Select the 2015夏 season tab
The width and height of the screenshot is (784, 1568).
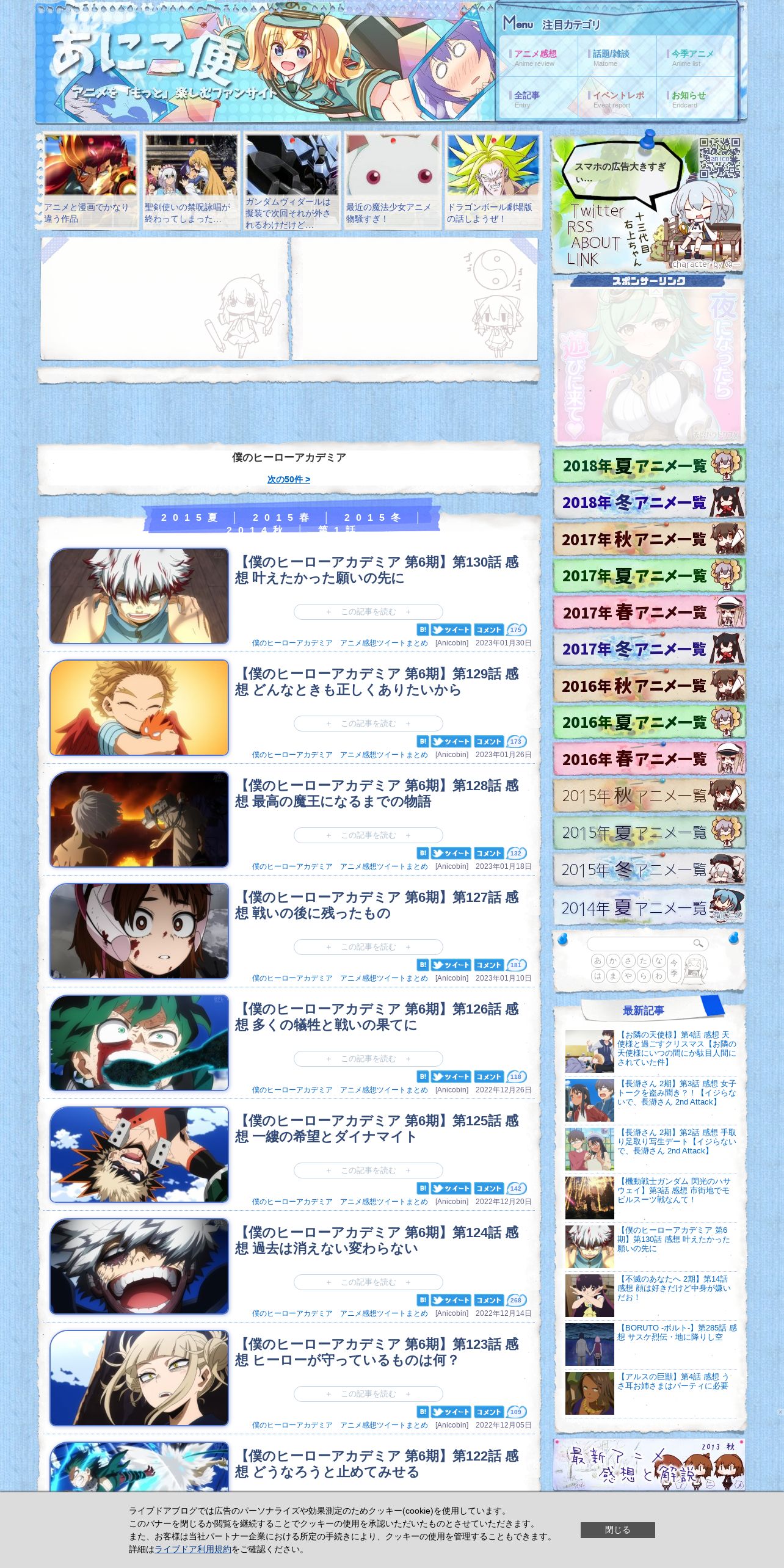pyautogui.click(x=189, y=517)
